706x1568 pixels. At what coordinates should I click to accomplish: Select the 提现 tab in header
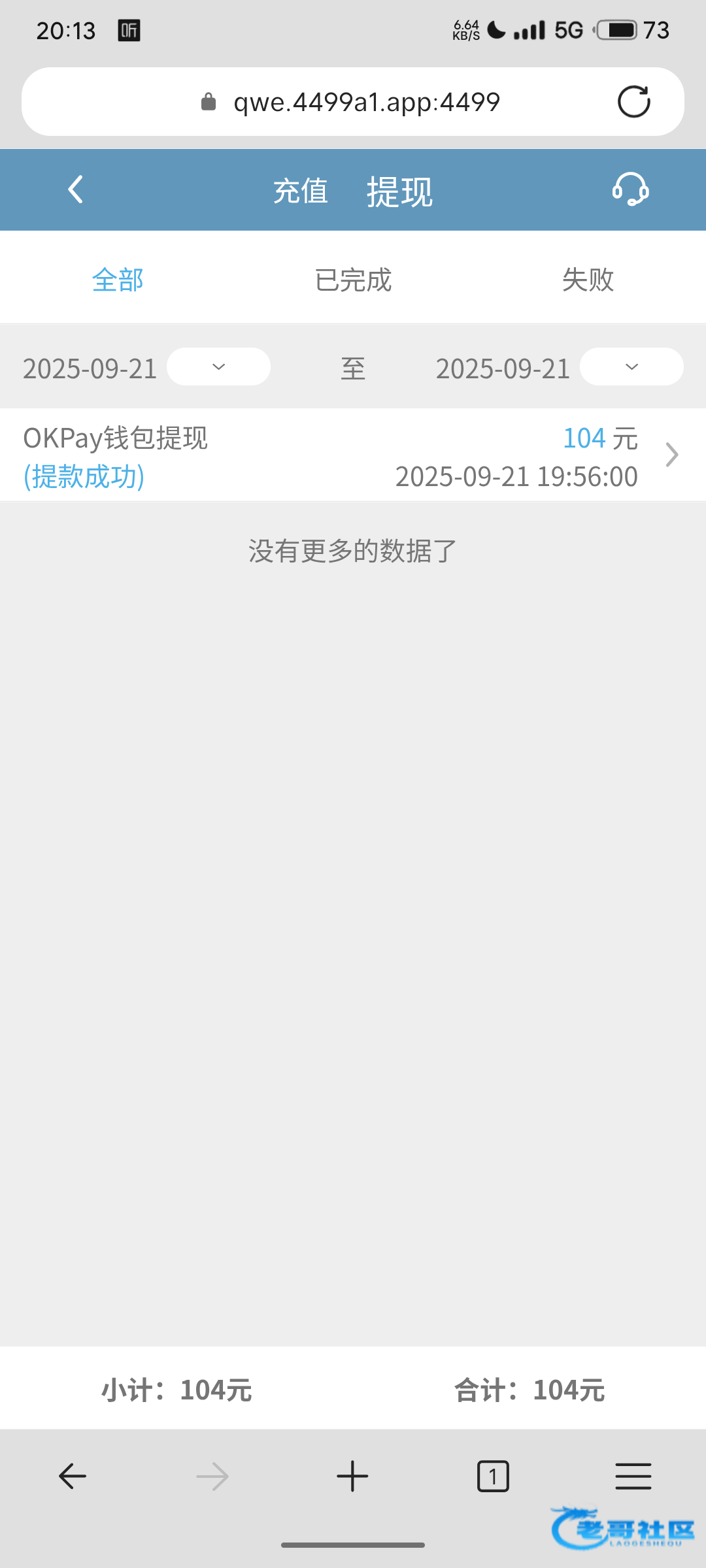[399, 191]
